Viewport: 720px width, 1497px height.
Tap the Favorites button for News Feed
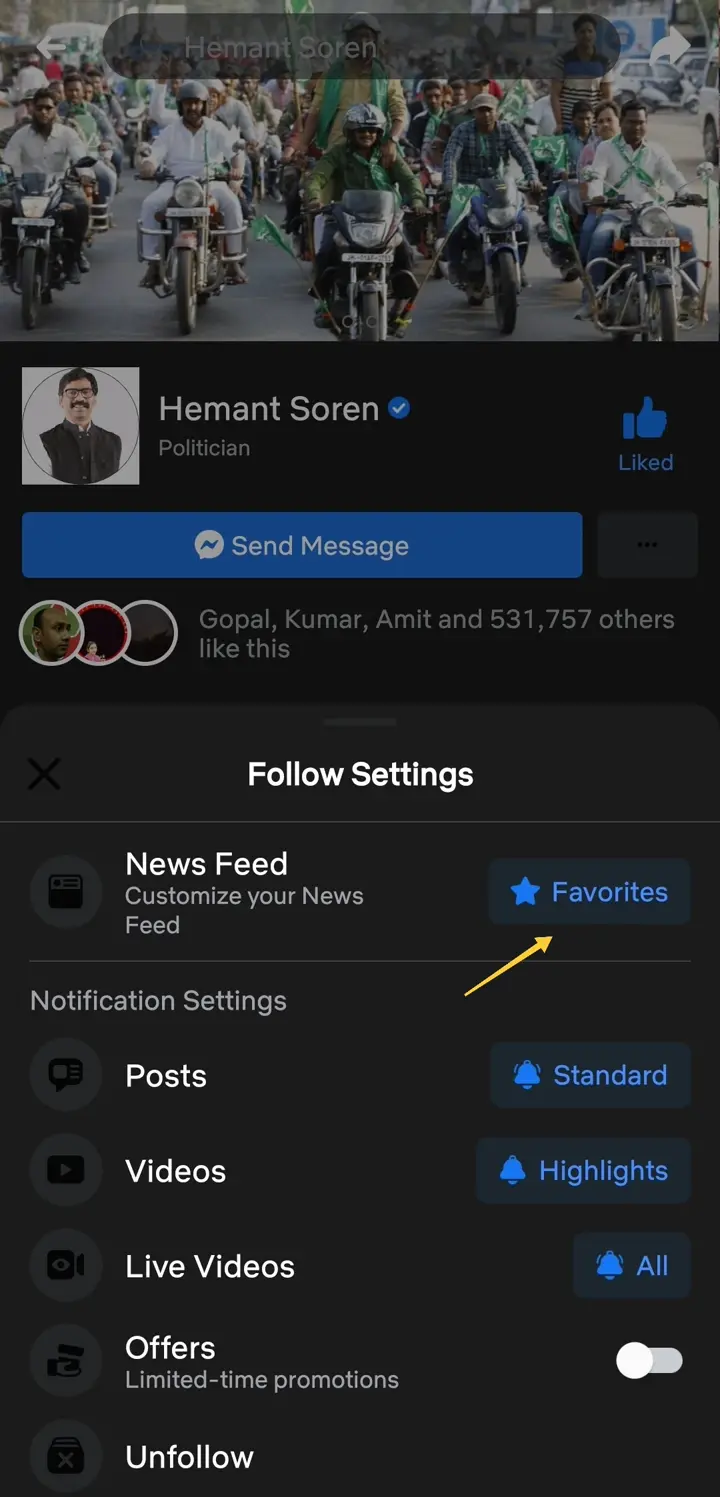click(589, 892)
